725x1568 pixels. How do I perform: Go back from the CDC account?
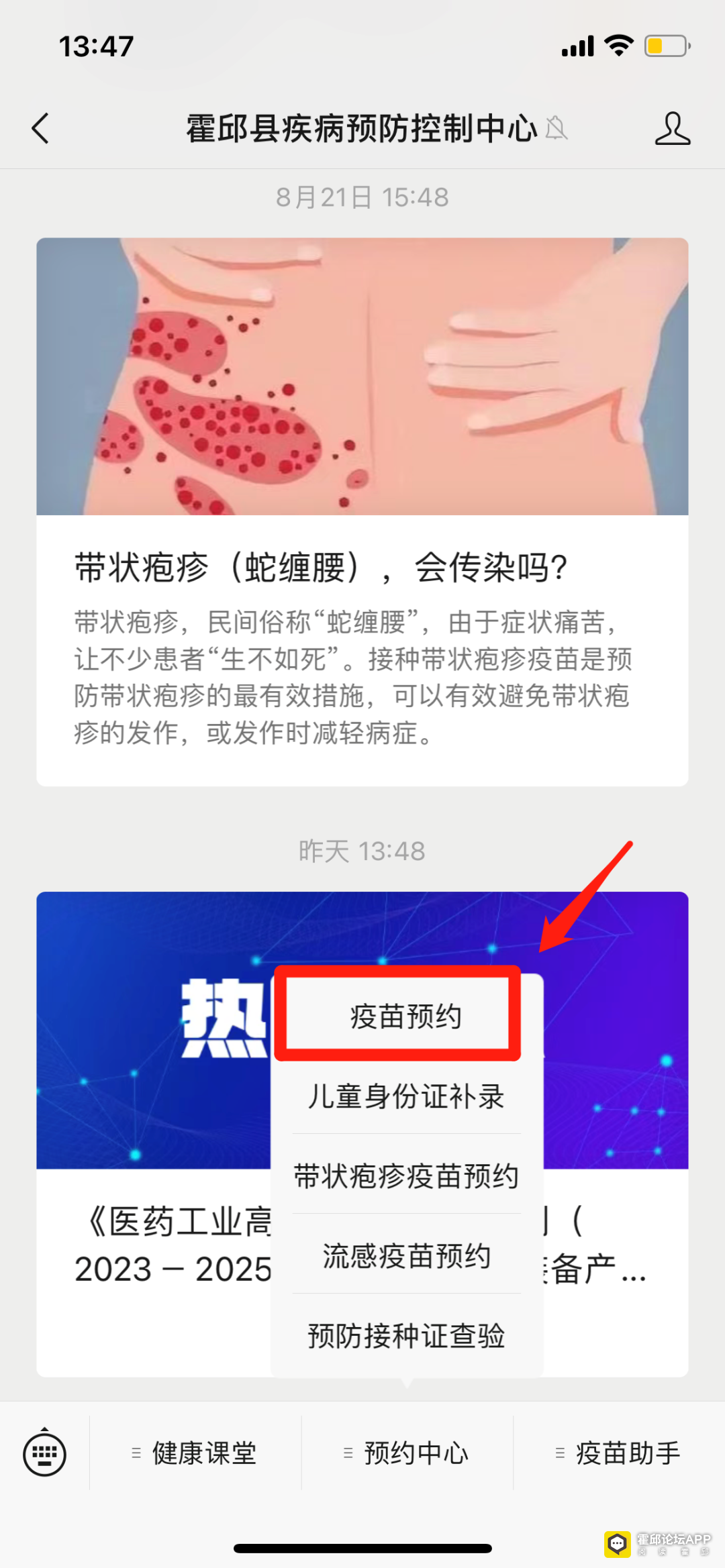41,128
